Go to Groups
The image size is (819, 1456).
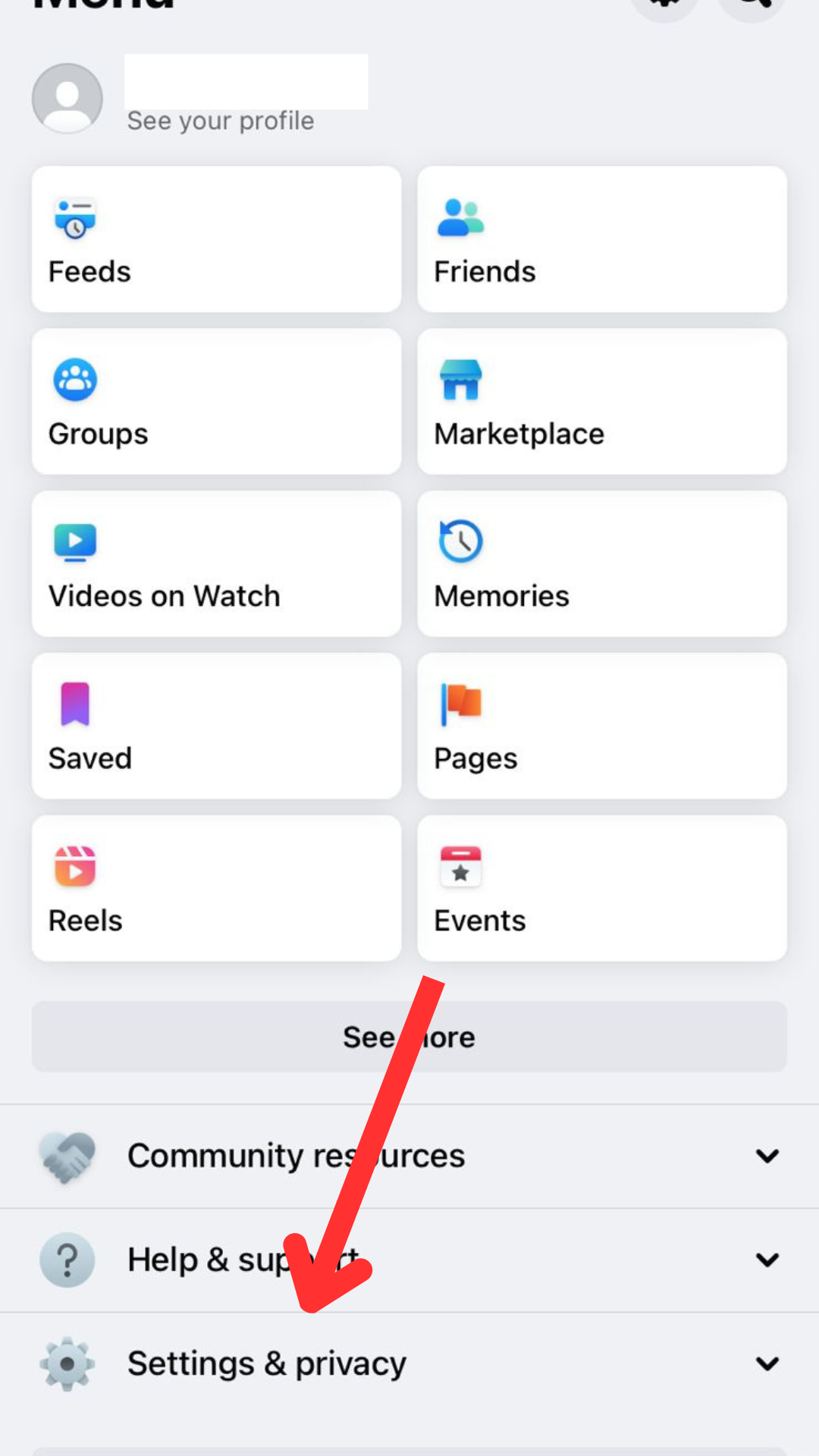point(216,402)
